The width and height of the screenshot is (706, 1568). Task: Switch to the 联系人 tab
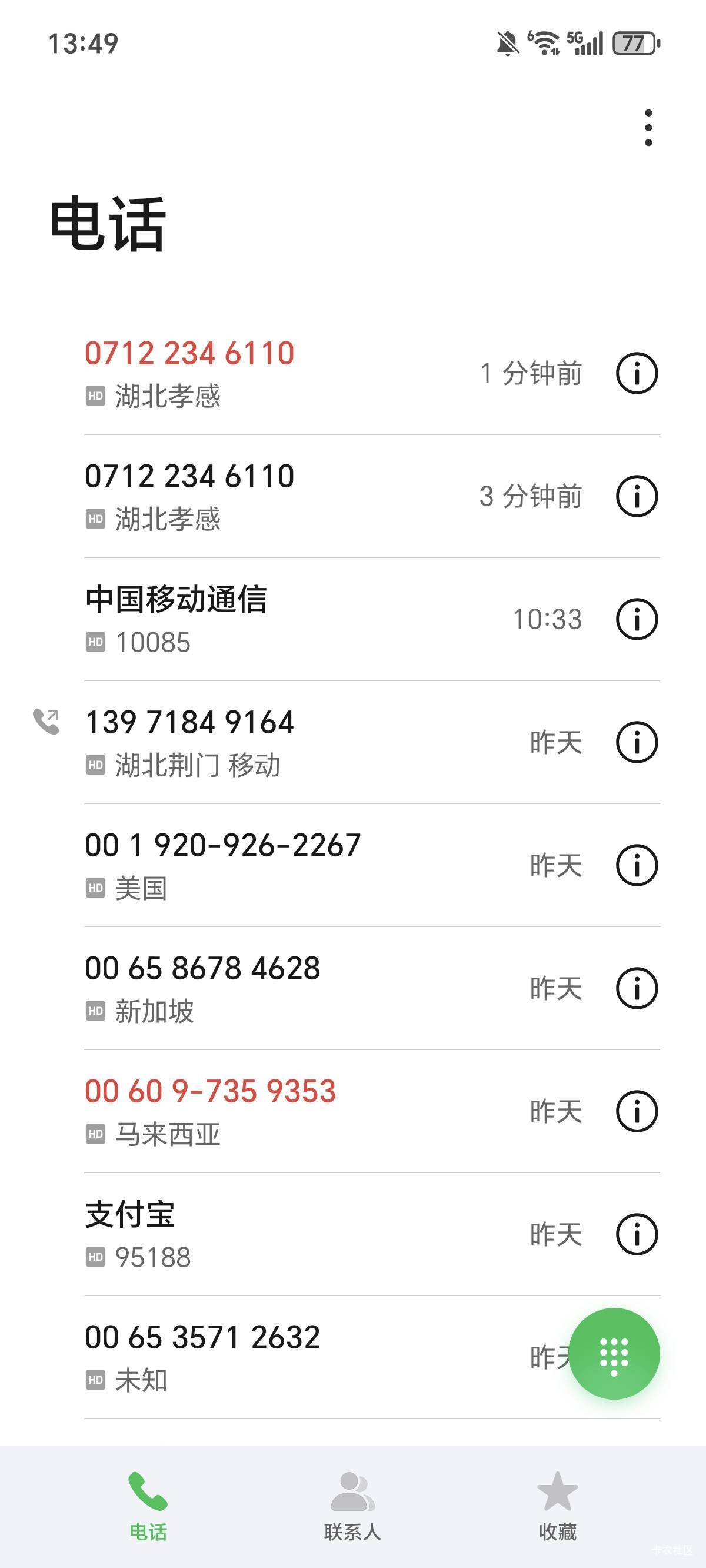[352, 1506]
